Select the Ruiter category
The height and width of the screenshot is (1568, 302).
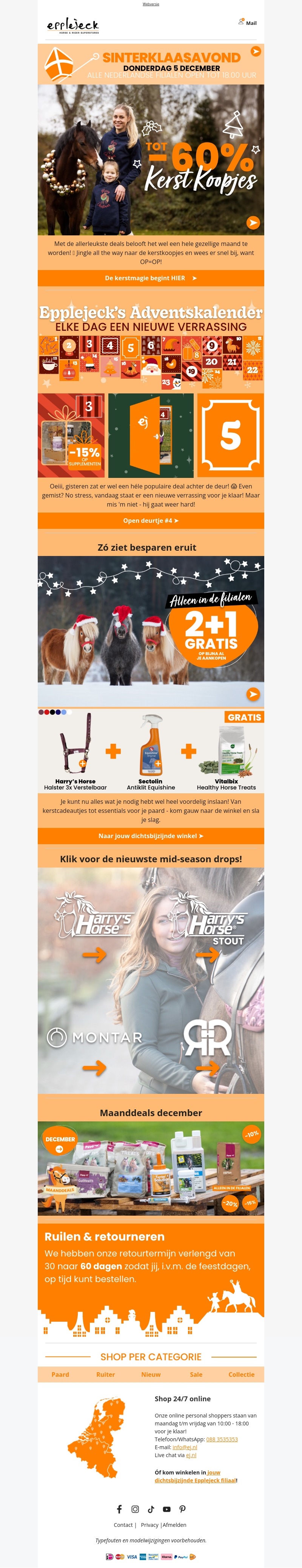(105, 1374)
